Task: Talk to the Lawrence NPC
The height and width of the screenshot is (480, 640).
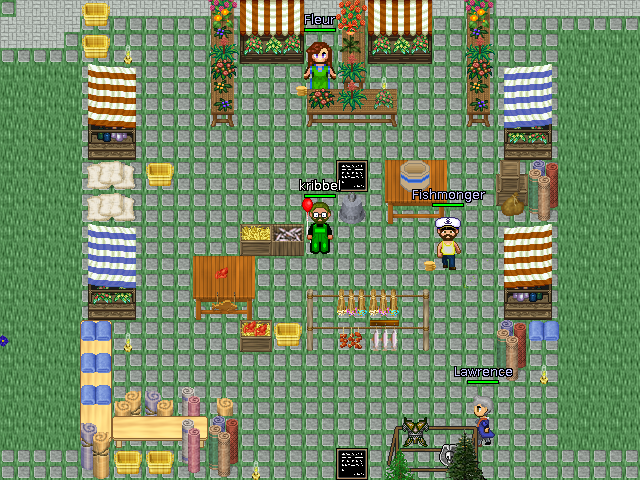Action: (483, 418)
